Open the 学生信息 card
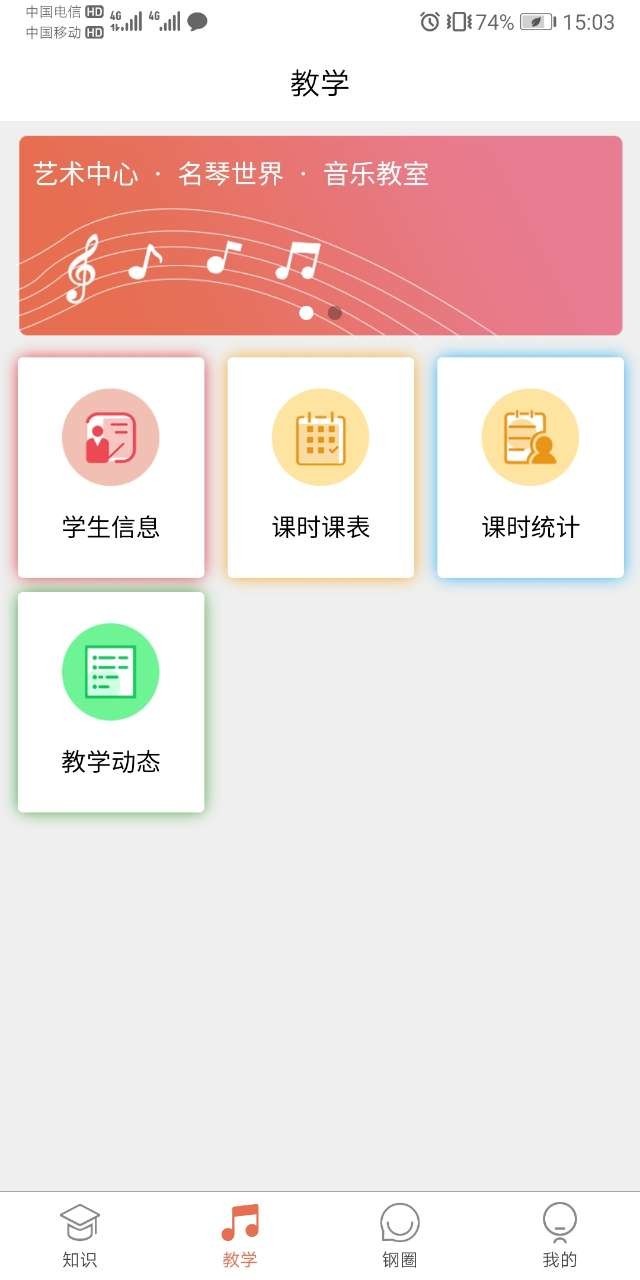Viewport: 640px width, 1280px height. (111, 467)
